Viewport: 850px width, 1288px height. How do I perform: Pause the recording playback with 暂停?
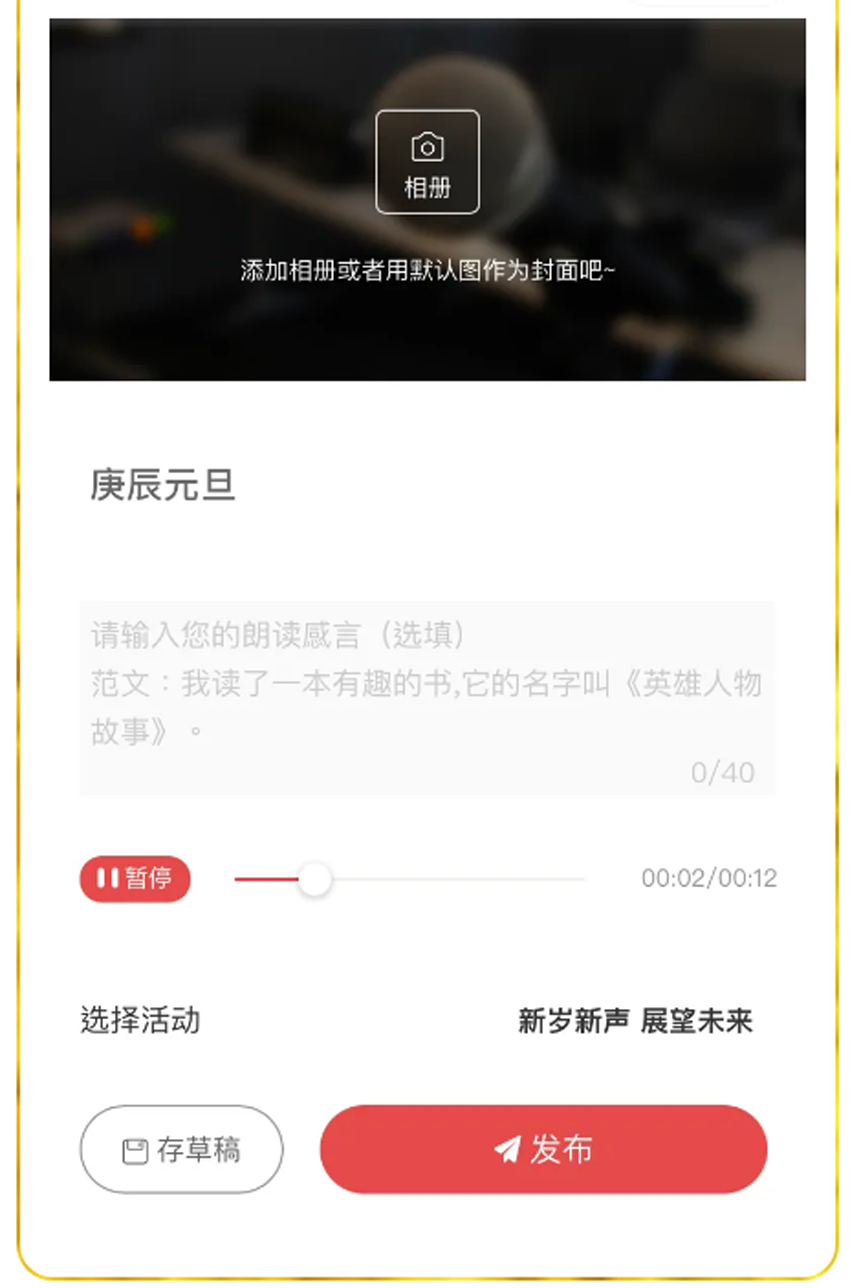(135, 879)
